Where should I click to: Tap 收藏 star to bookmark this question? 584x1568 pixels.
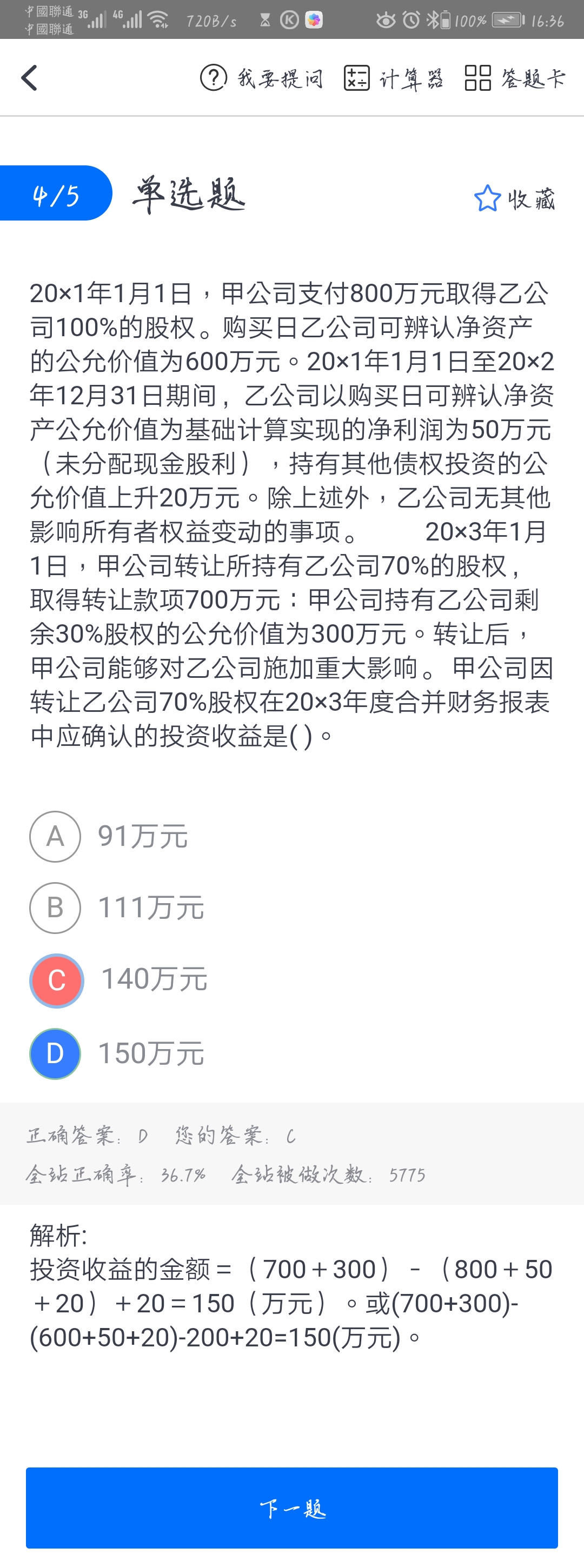pos(514,198)
